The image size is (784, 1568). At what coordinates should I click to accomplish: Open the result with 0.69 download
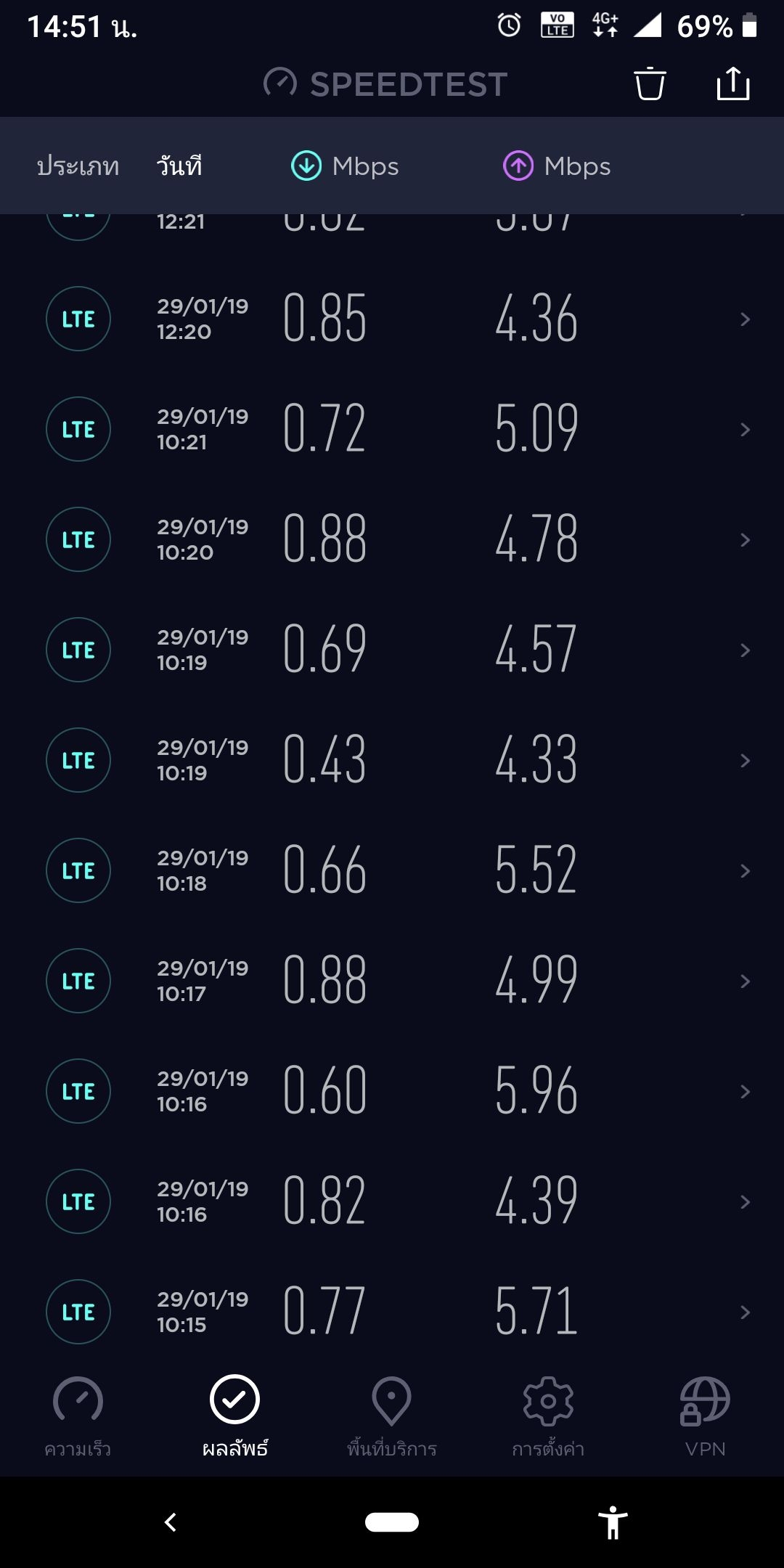click(x=392, y=650)
